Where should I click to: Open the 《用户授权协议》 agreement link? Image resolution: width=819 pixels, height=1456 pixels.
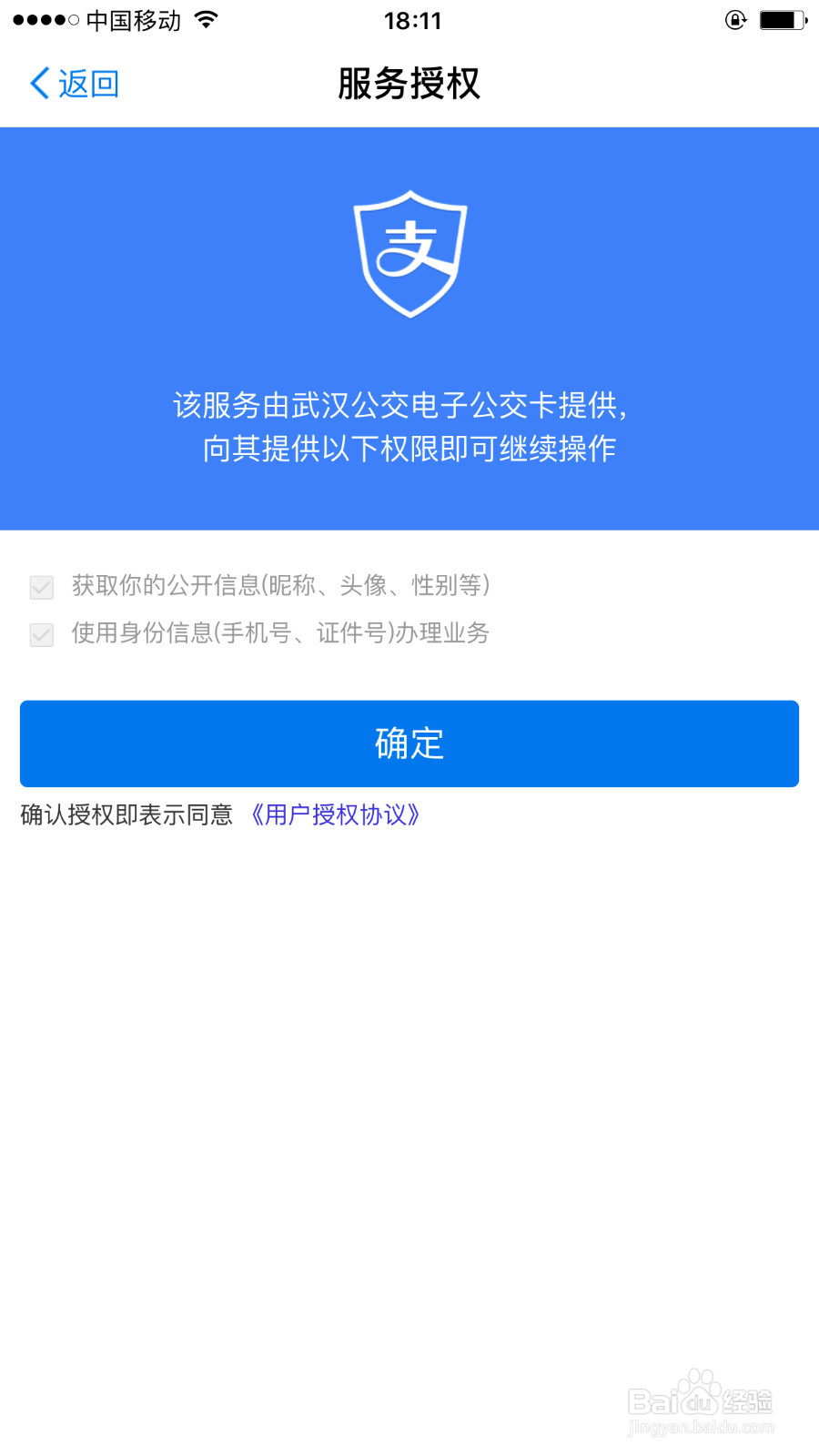pyautogui.click(x=337, y=814)
